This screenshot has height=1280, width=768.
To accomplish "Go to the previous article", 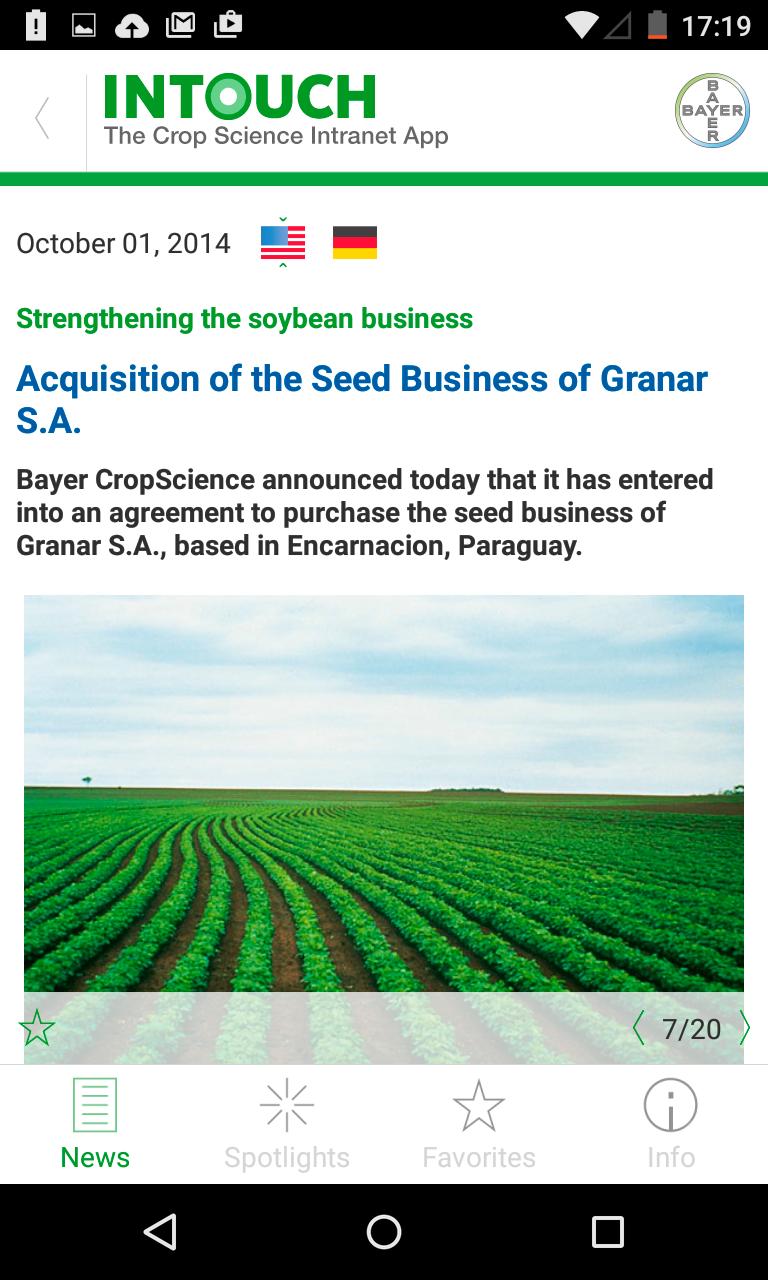I will coord(639,1028).
